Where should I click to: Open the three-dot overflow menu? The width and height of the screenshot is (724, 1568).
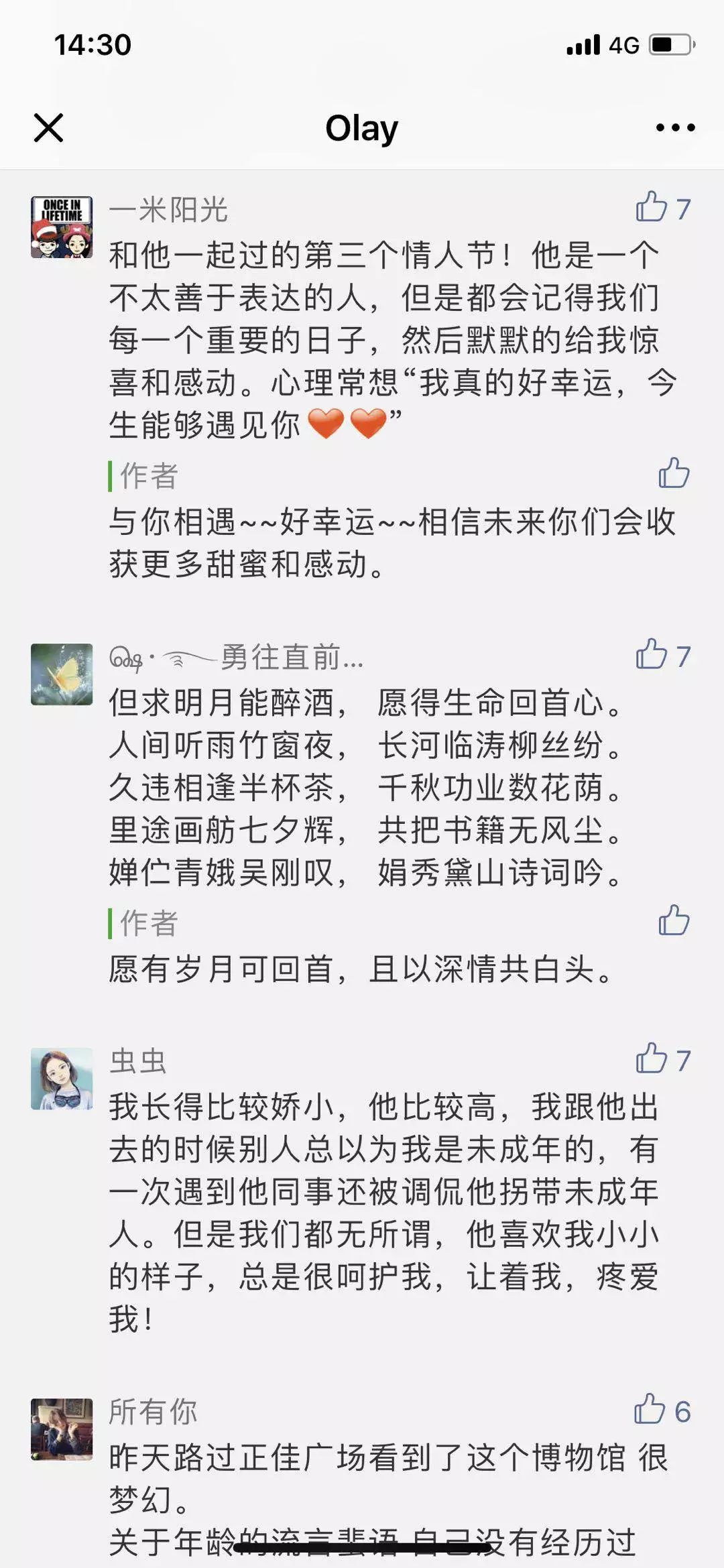click(x=675, y=127)
